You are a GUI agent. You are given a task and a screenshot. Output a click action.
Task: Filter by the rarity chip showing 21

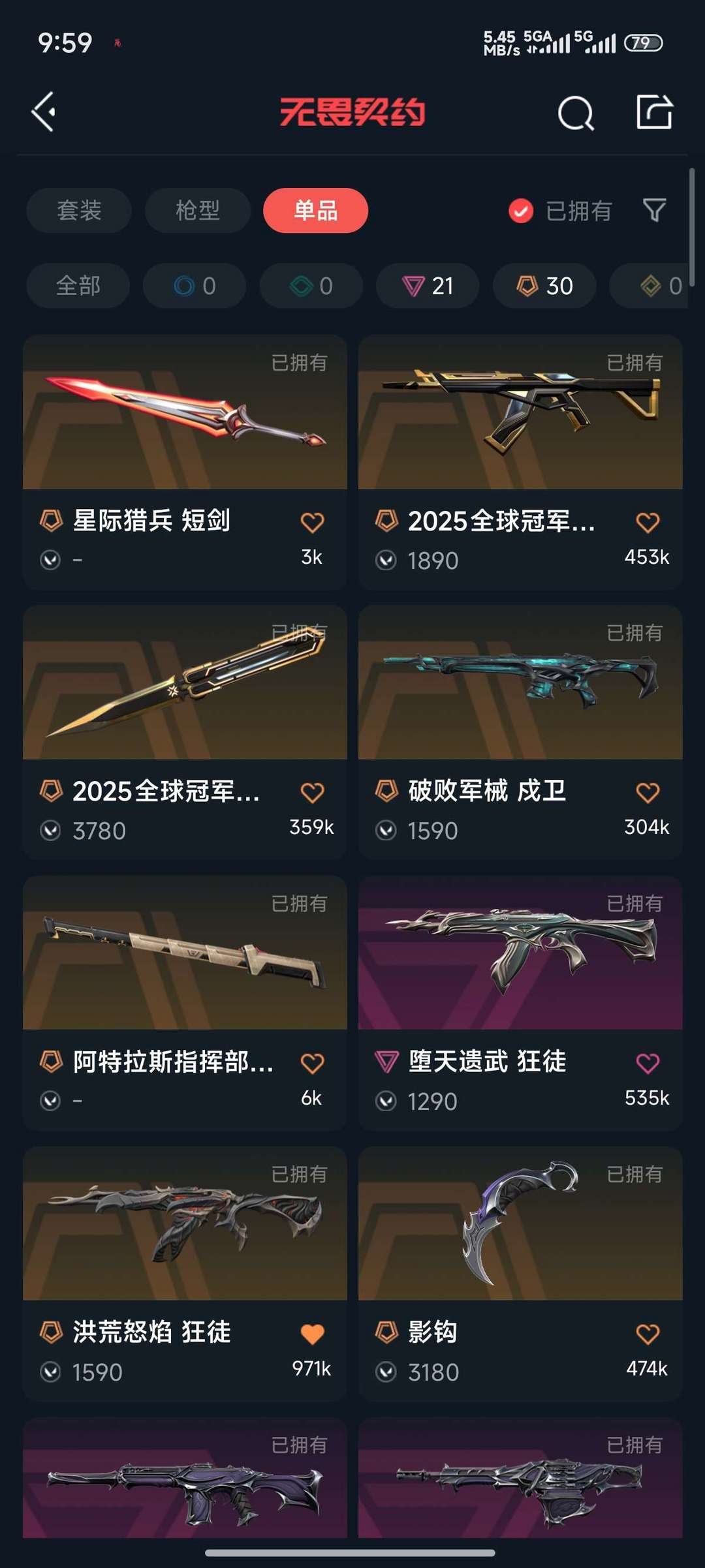(x=428, y=286)
